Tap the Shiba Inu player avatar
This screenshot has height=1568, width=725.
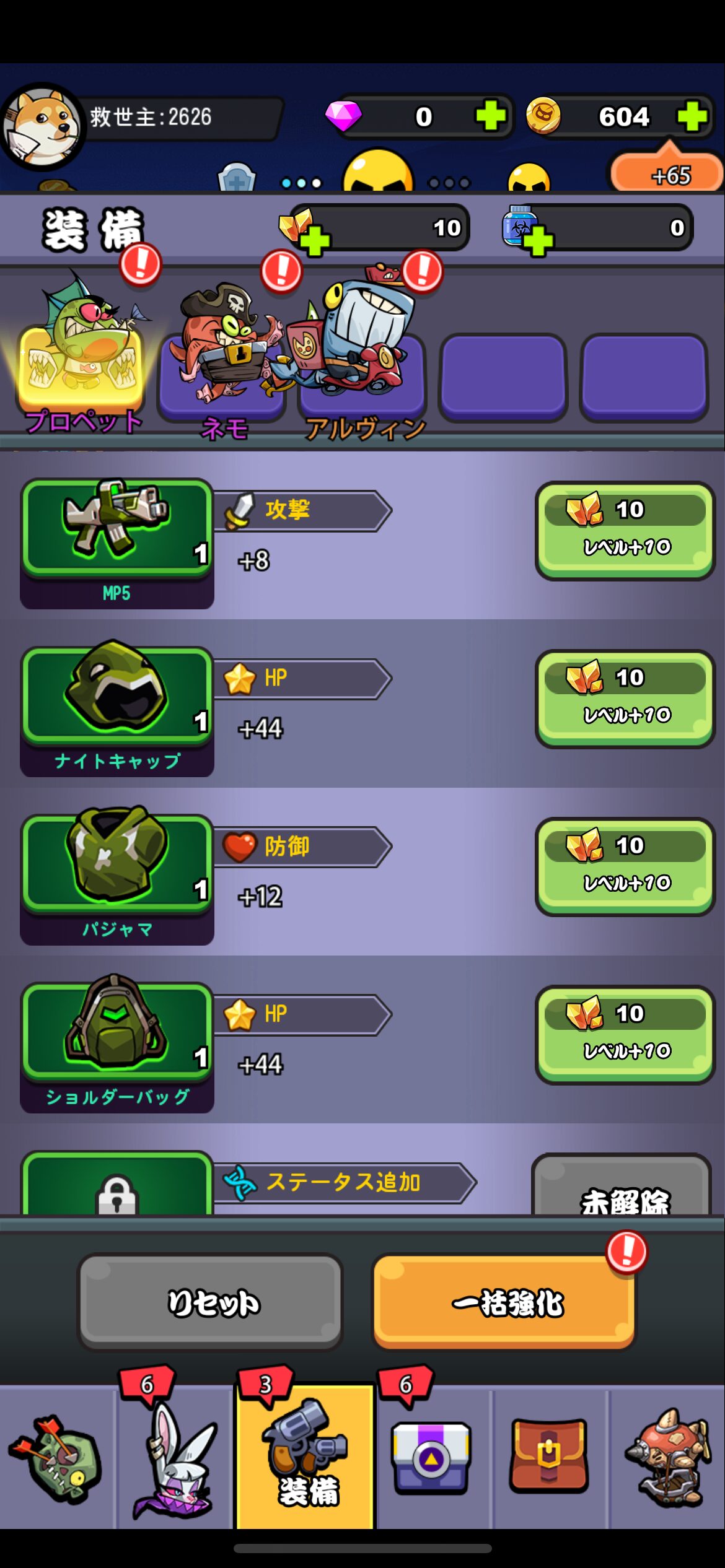tap(42, 126)
